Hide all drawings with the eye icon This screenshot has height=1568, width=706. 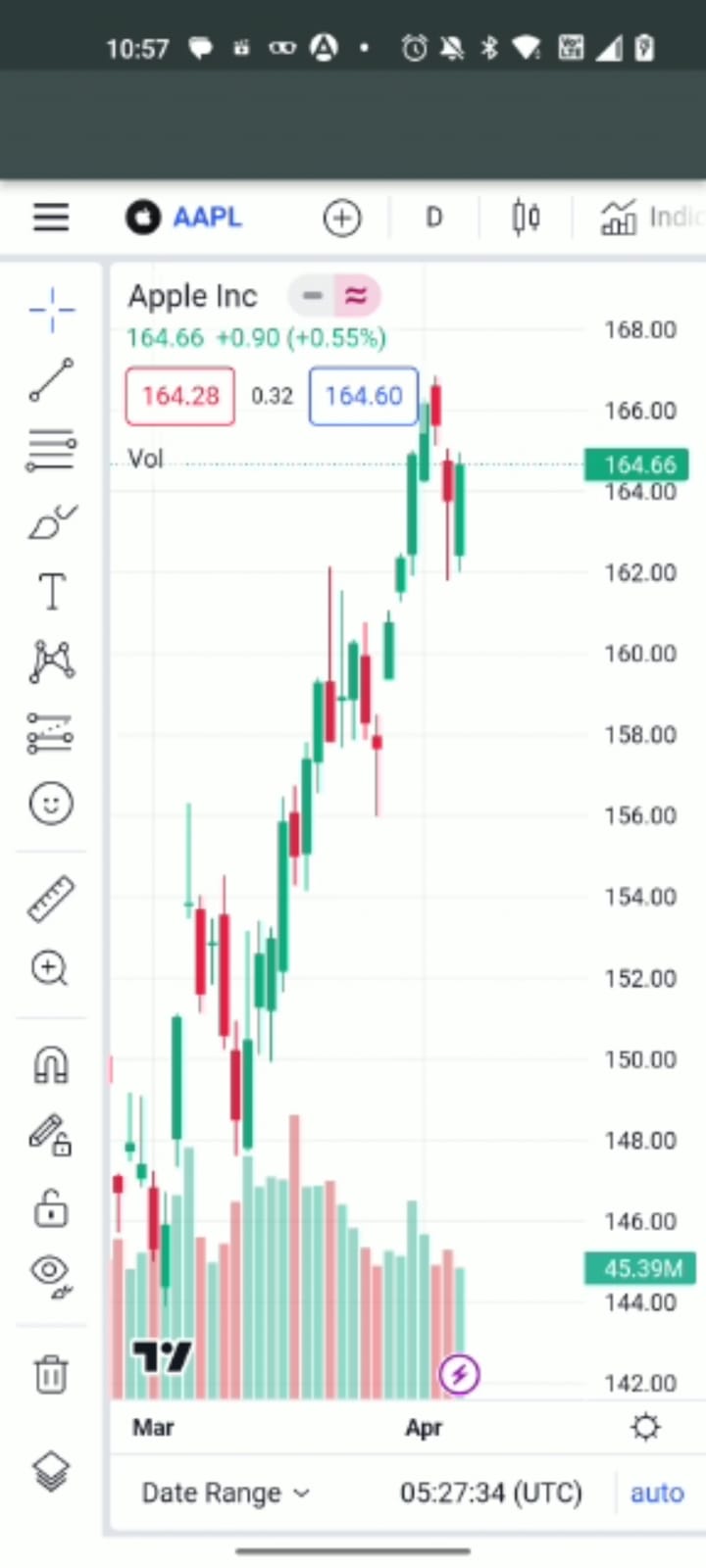[51, 1274]
